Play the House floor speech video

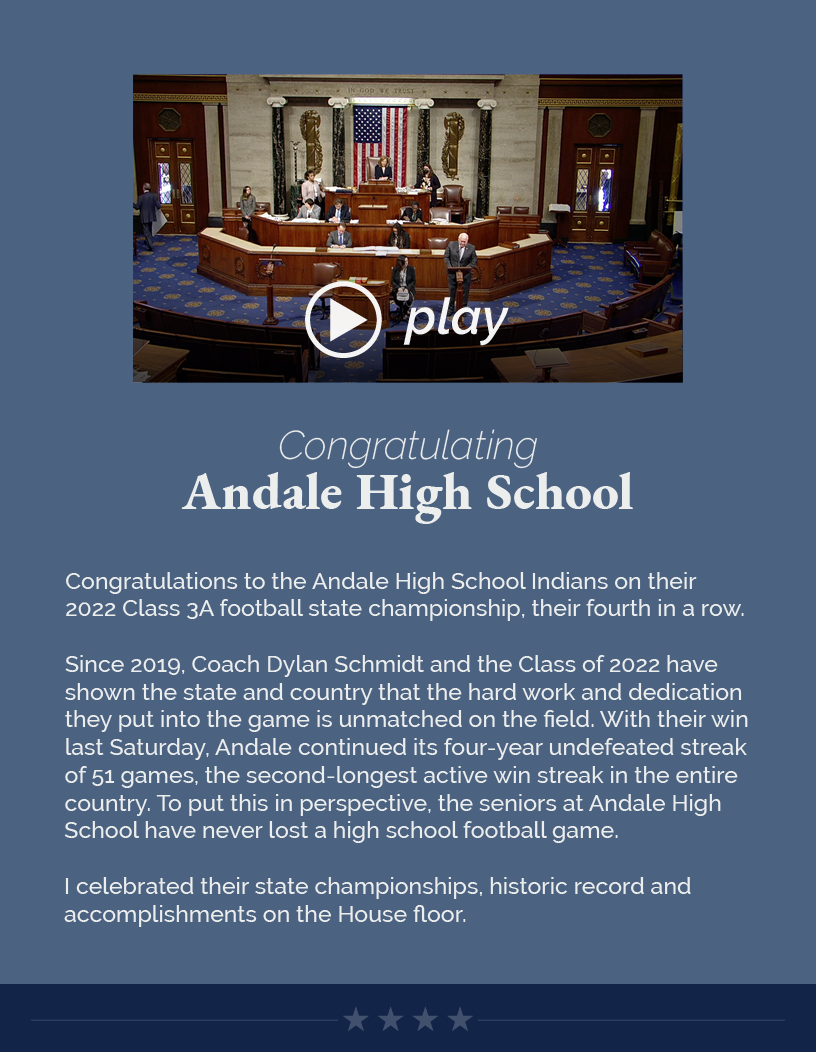[x=343, y=320]
